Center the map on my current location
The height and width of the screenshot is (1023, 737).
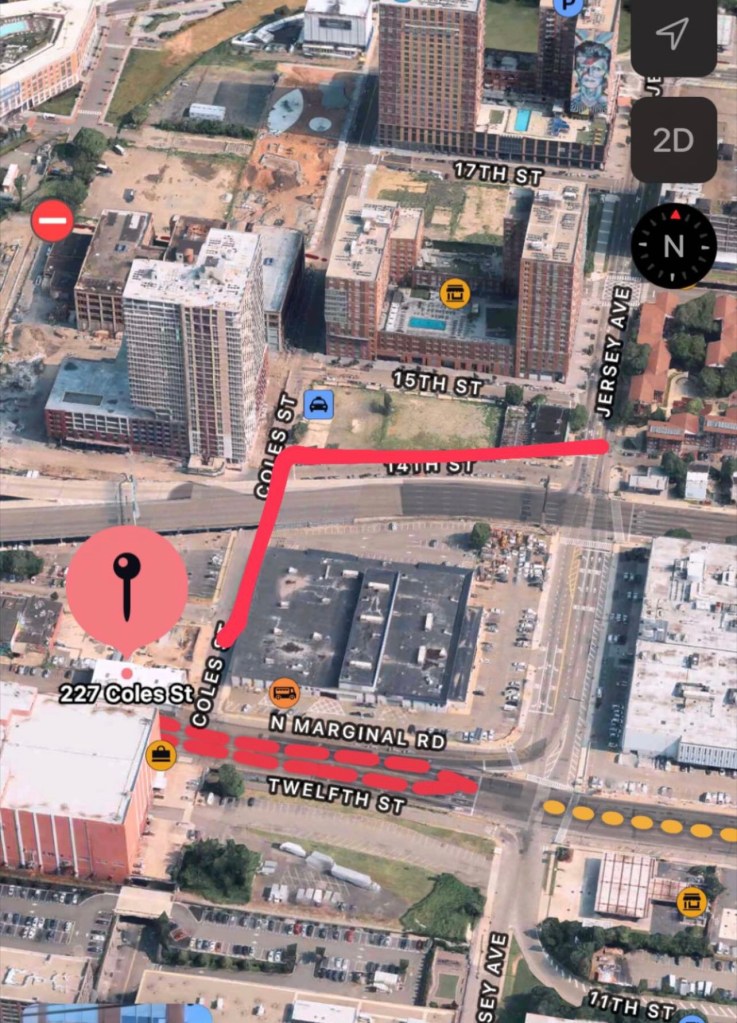tap(673, 35)
